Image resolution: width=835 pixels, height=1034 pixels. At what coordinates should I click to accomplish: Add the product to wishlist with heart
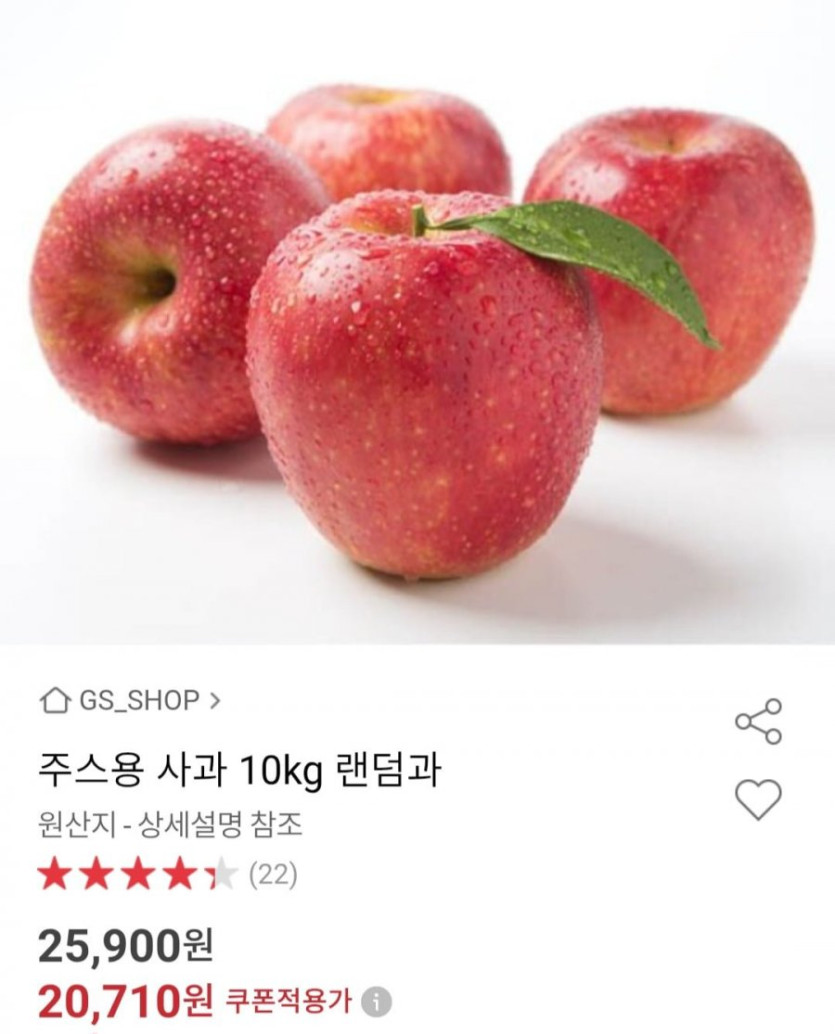(x=758, y=799)
